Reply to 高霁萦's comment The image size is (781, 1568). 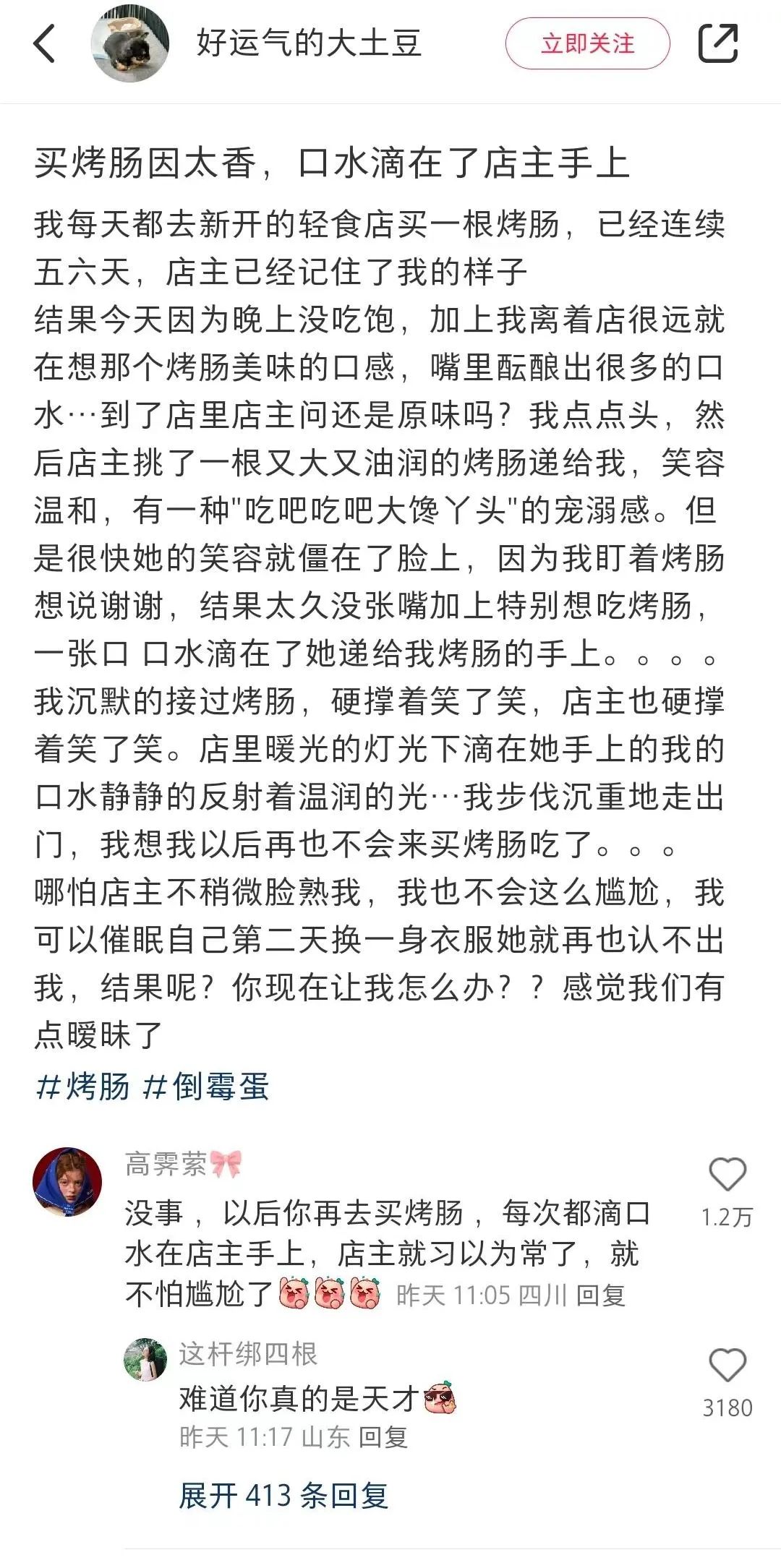tap(600, 1295)
